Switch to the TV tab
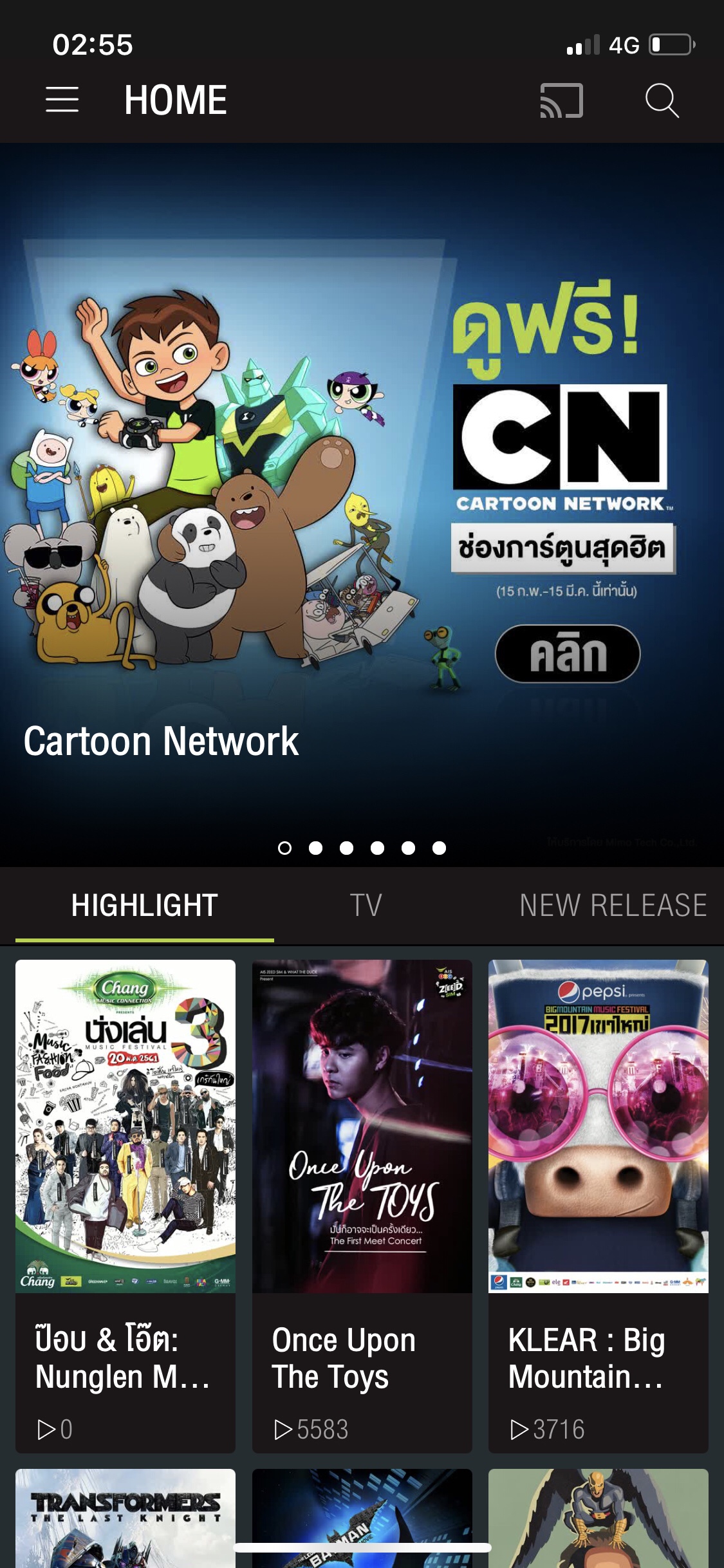Viewport: 724px width, 1568px height. pos(366,905)
